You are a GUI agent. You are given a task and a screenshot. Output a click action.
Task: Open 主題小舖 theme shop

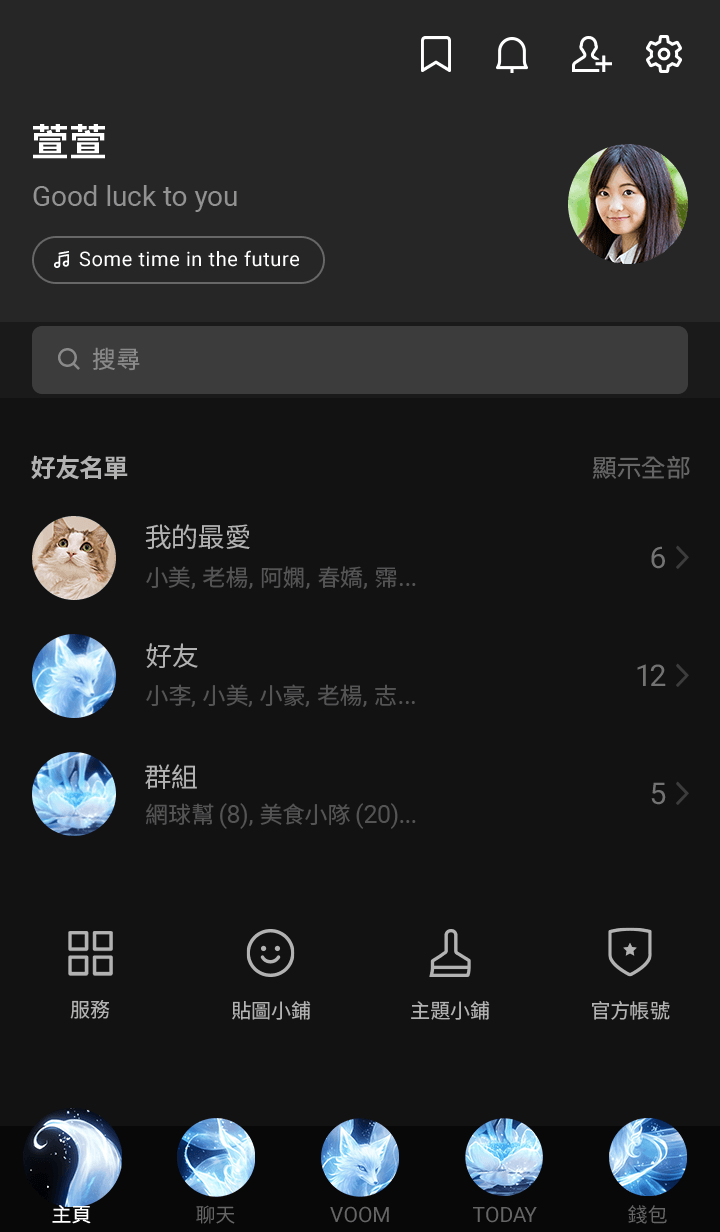click(x=450, y=973)
